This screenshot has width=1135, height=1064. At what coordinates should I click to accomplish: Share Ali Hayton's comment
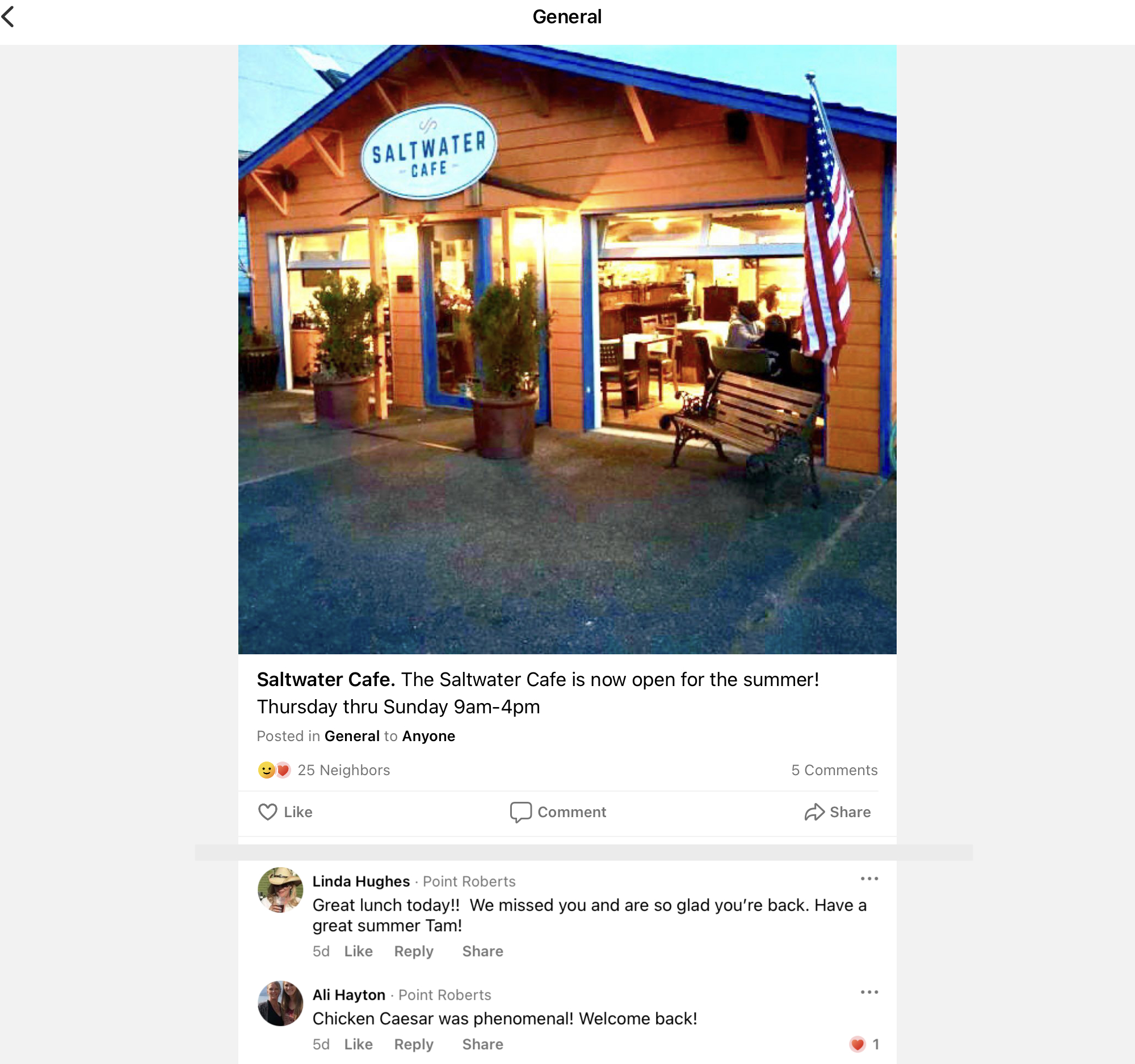pyautogui.click(x=482, y=1044)
